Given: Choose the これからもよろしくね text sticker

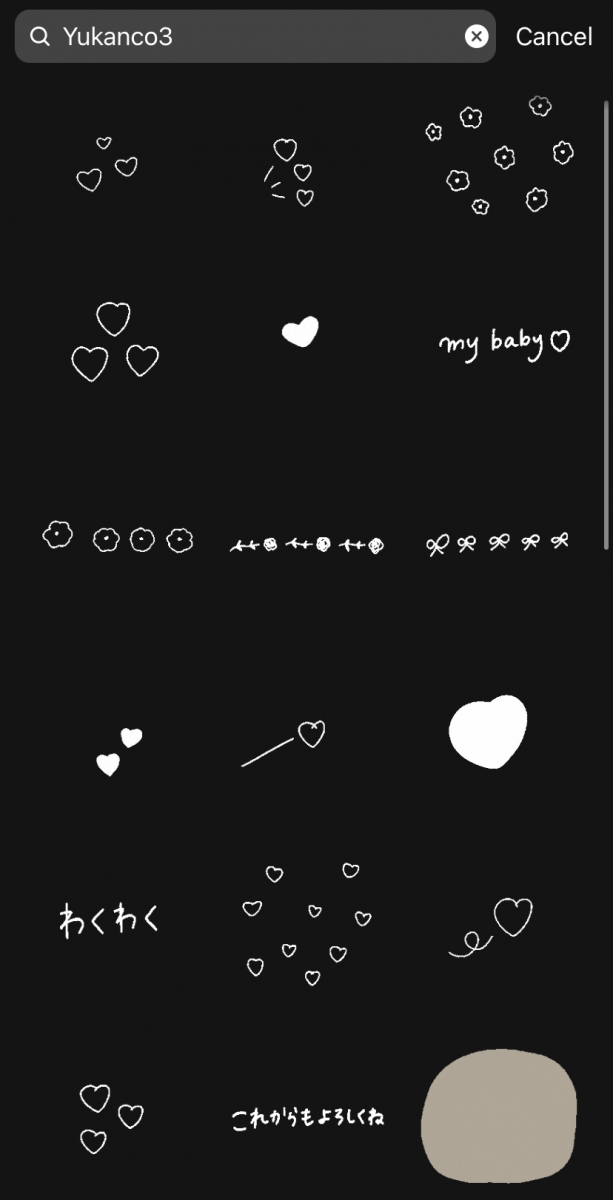Looking at the screenshot, I should click(307, 1117).
